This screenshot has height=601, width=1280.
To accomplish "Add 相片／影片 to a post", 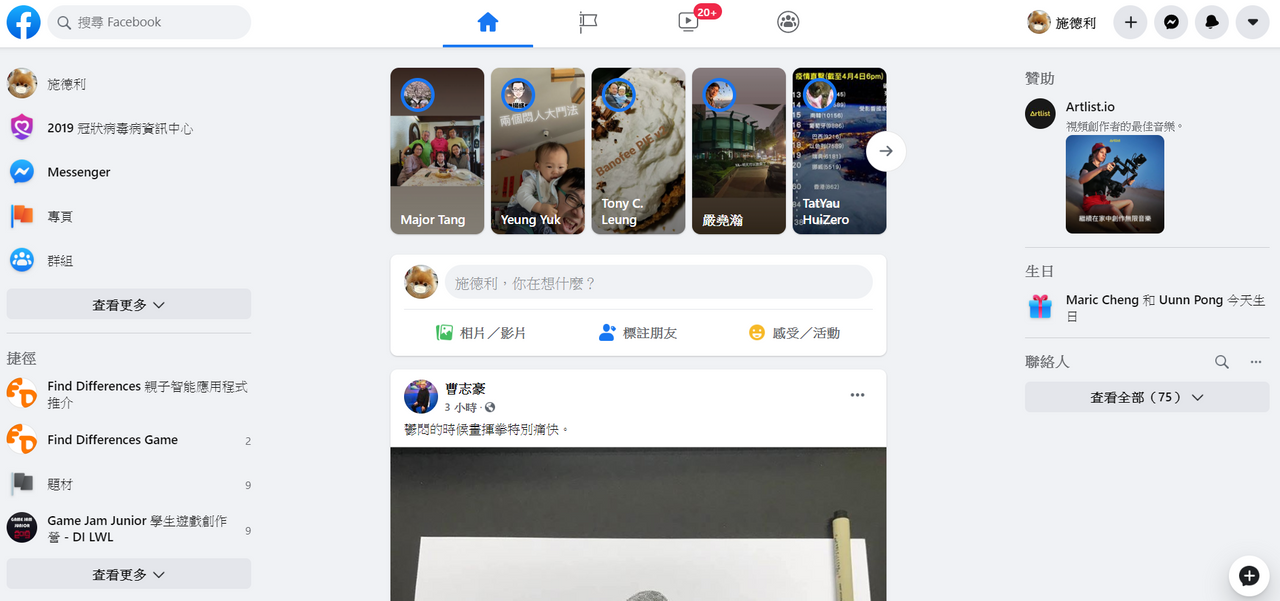I will tap(481, 333).
